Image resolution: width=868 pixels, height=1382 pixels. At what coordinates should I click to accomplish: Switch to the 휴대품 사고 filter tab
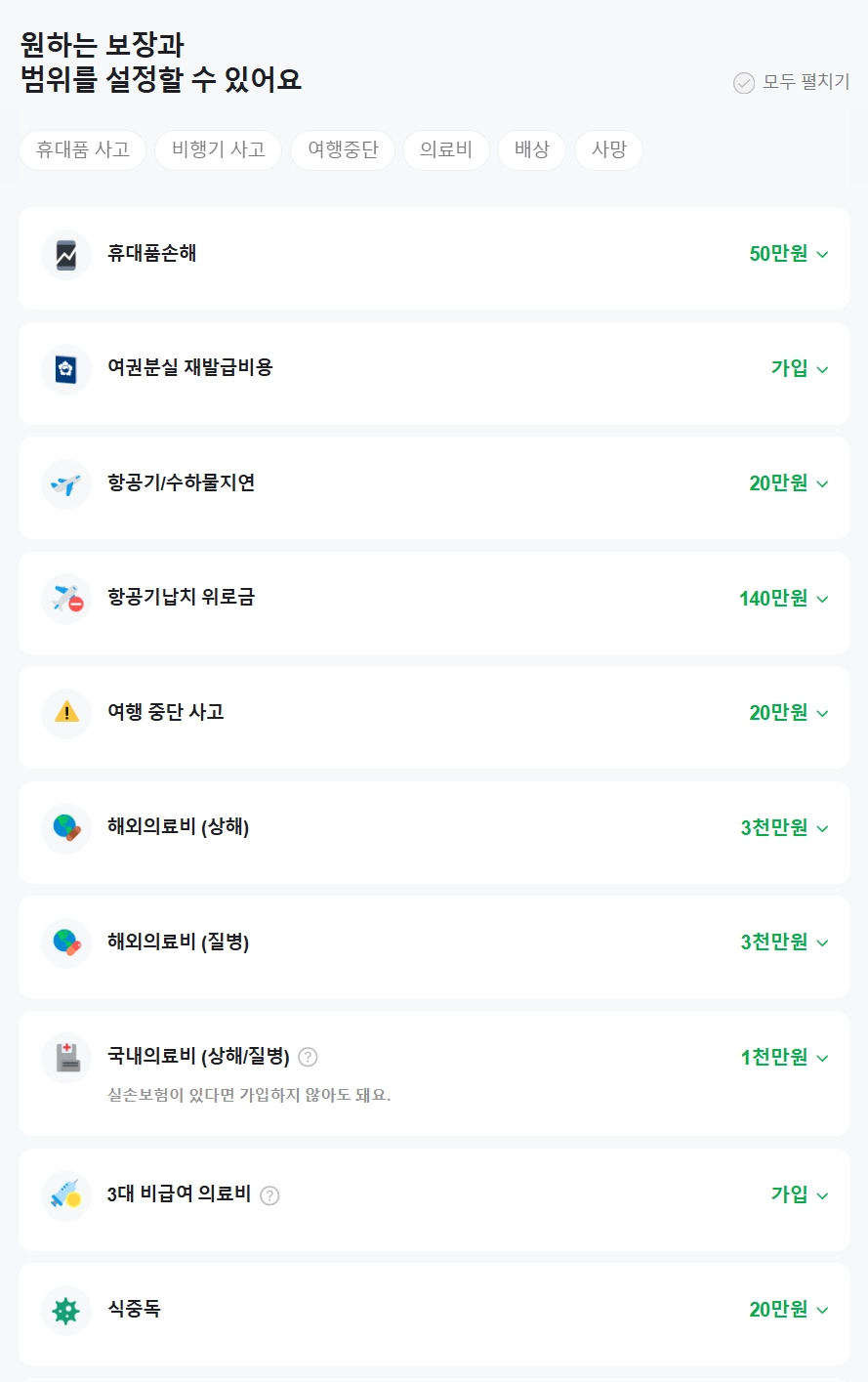[82, 149]
